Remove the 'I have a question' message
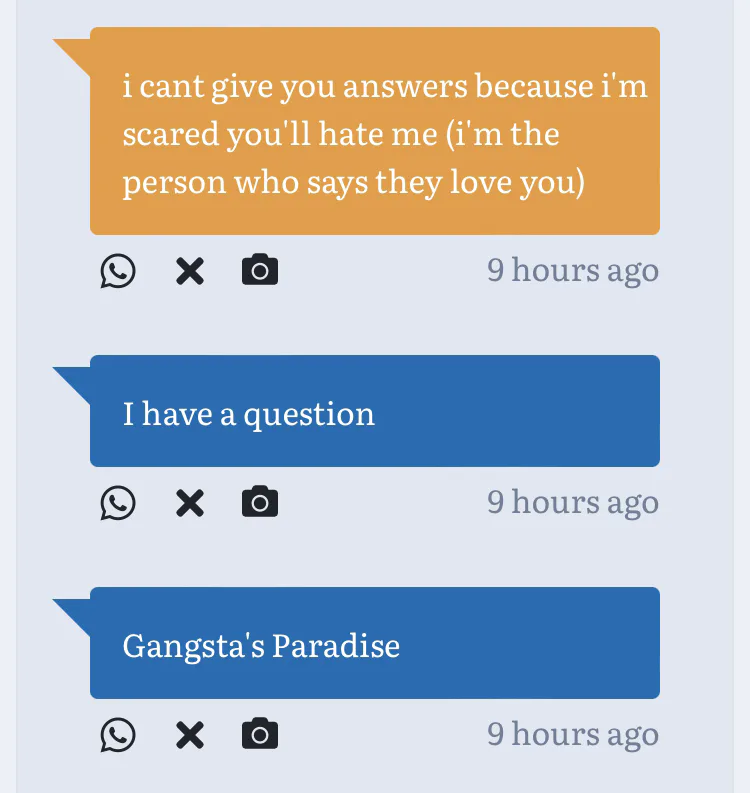Screen dimensions: 750x793 click(189, 502)
